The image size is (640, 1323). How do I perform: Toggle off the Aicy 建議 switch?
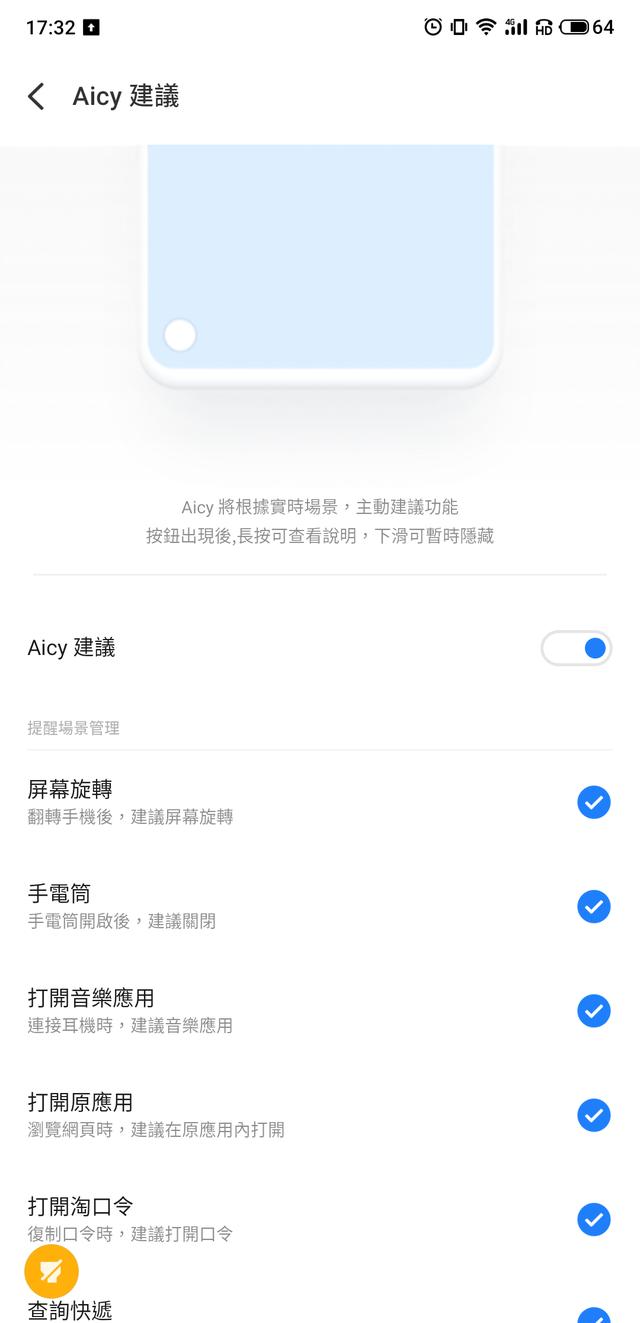[x=576, y=649]
